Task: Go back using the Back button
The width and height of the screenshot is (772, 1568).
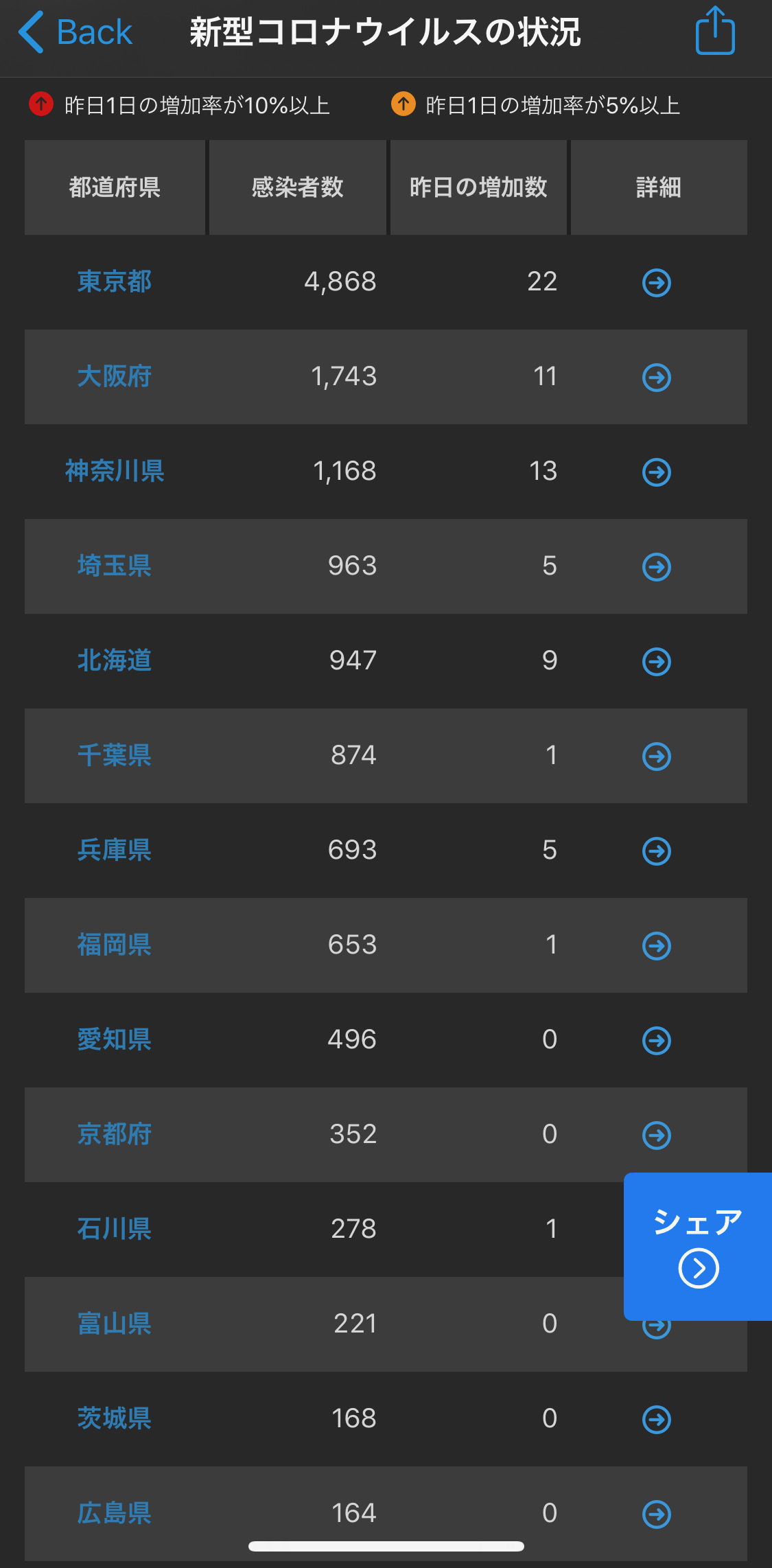Action: pyautogui.click(x=75, y=32)
